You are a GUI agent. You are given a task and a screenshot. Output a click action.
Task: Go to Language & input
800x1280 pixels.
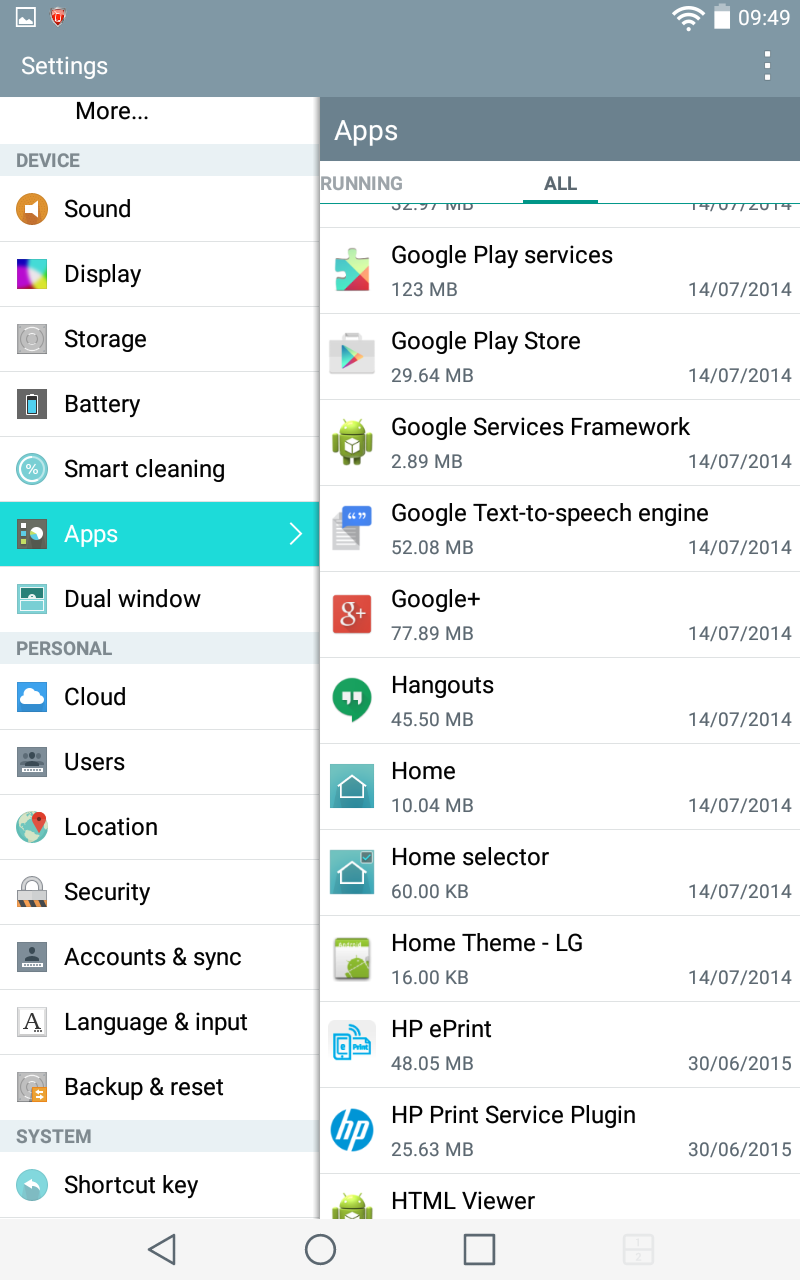[x=160, y=1022]
